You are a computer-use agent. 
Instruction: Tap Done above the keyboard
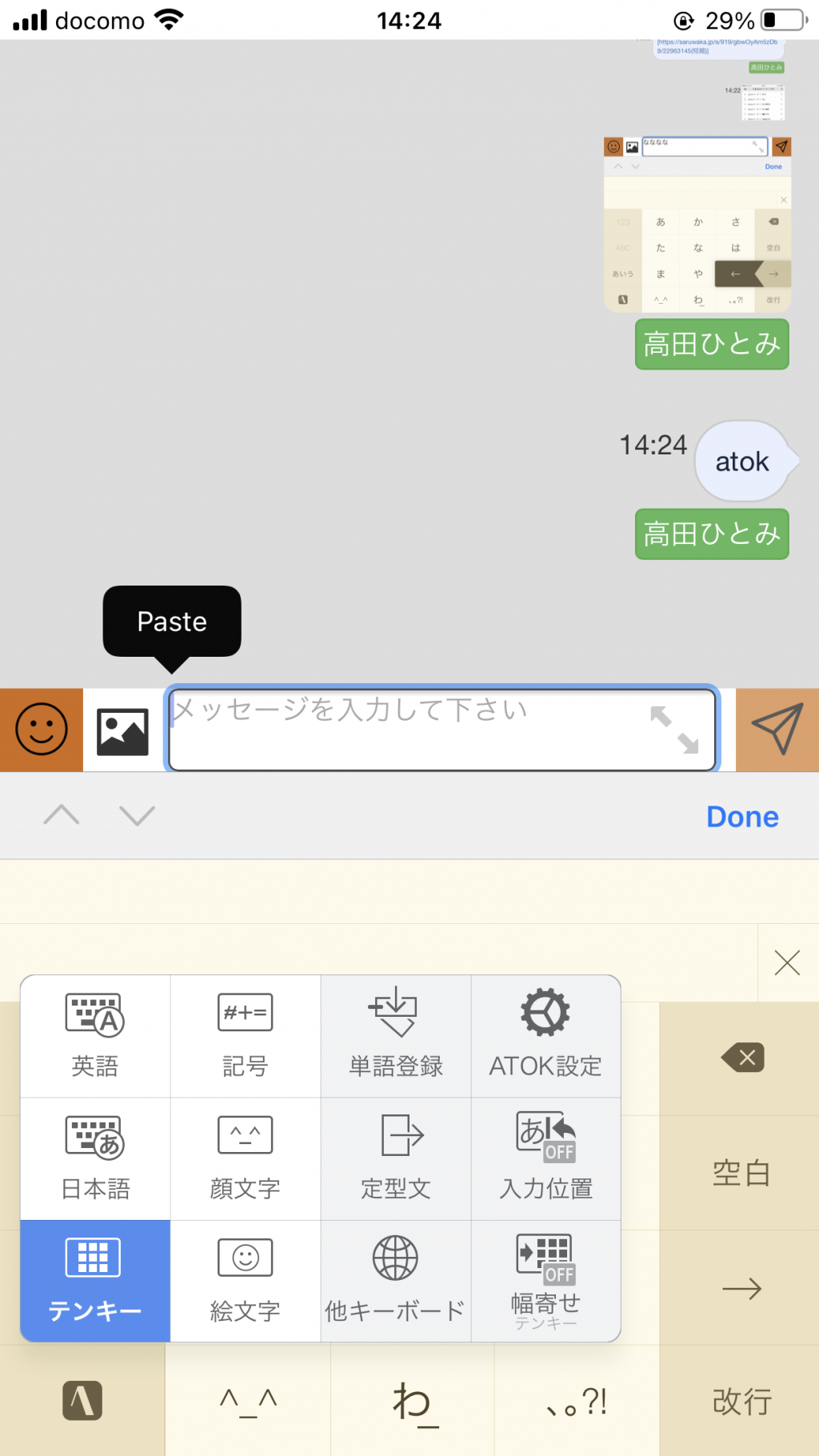(x=742, y=817)
